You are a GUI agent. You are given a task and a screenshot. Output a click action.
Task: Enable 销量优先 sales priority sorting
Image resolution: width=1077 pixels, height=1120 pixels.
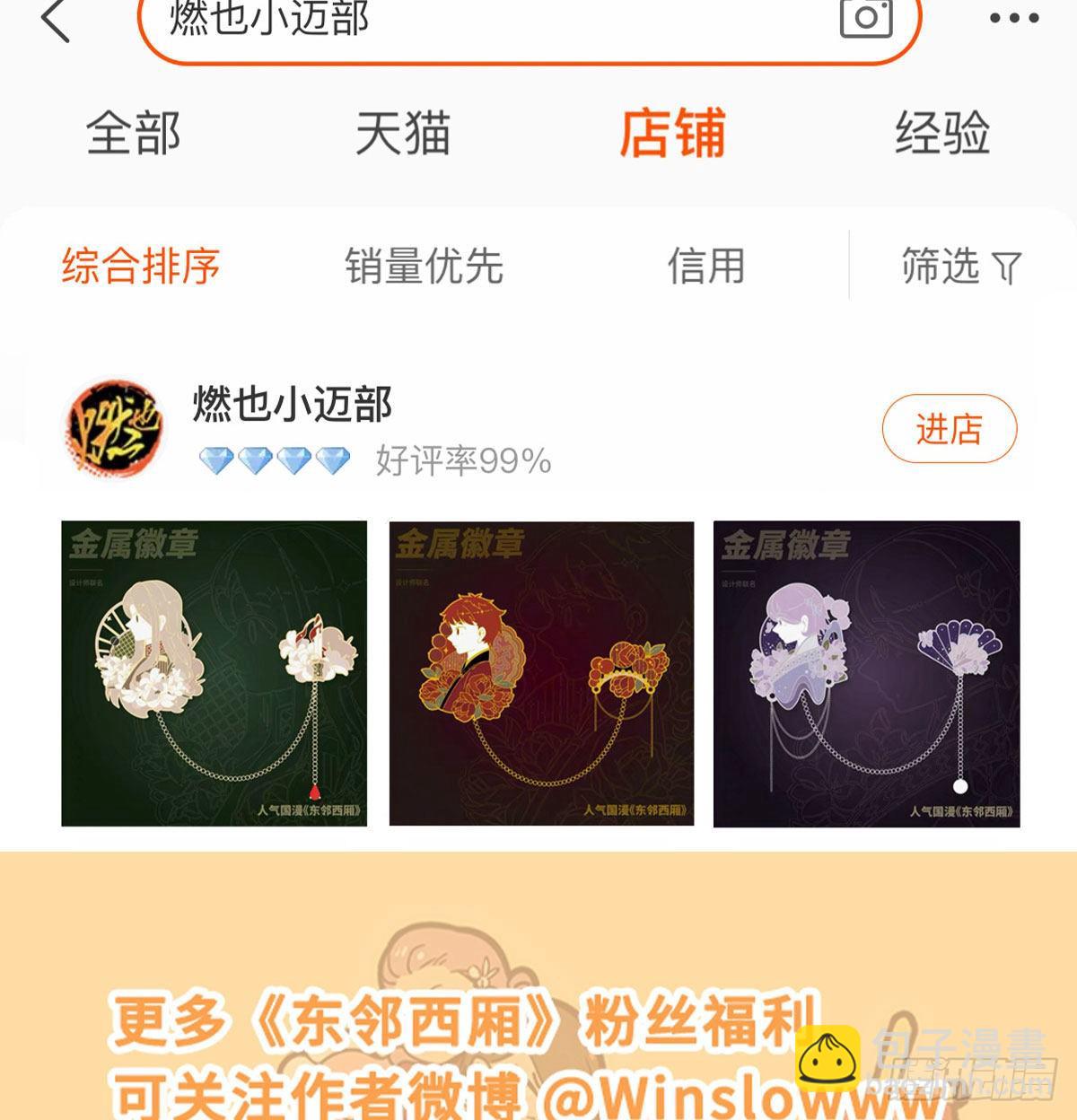click(424, 266)
